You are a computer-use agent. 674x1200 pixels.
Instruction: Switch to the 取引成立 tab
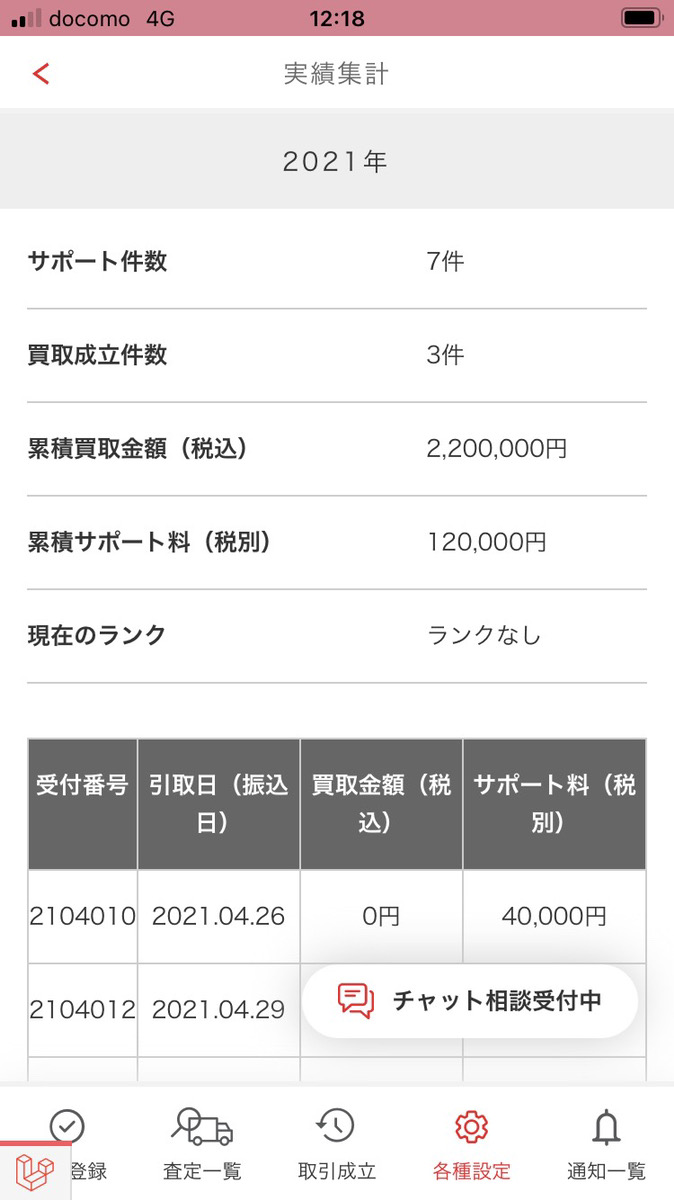click(x=337, y=1143)
